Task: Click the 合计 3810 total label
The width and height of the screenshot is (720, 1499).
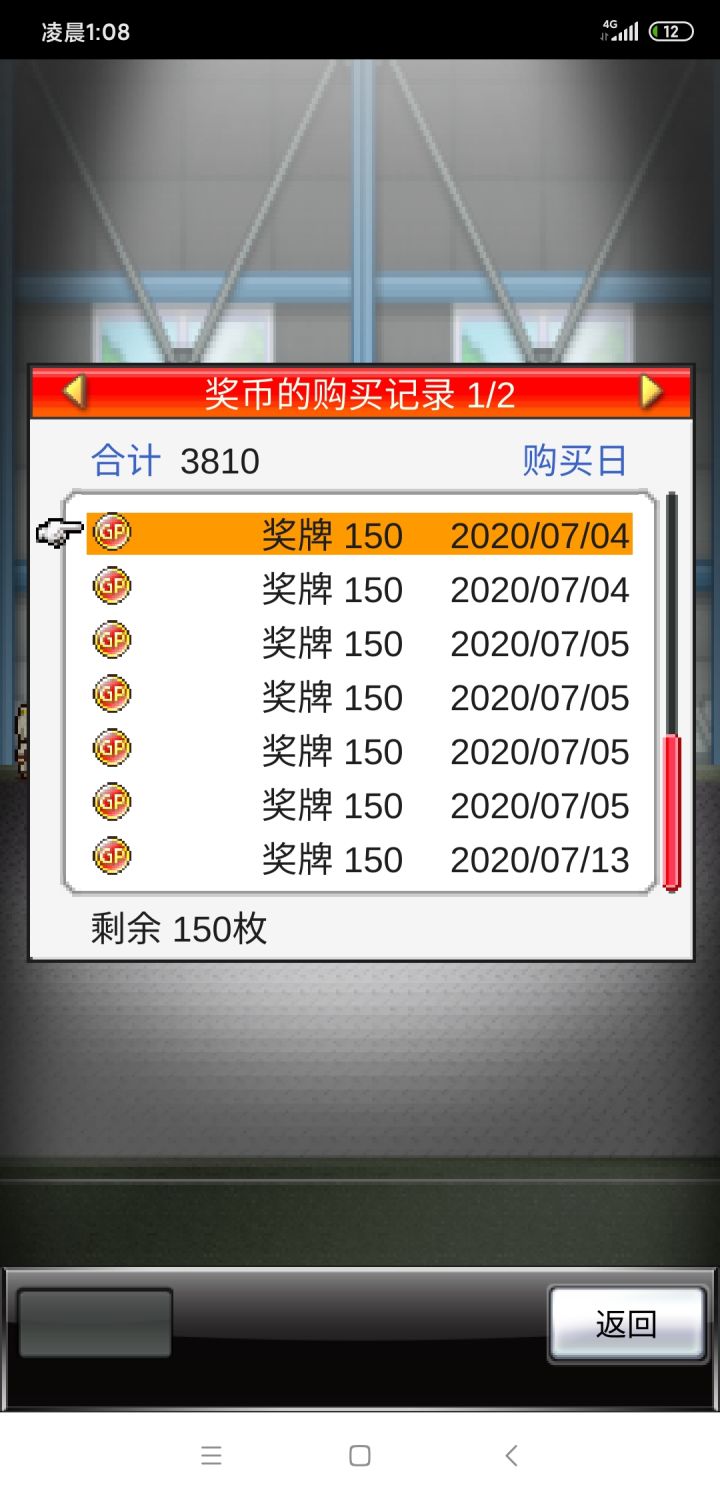Action: 175,460
